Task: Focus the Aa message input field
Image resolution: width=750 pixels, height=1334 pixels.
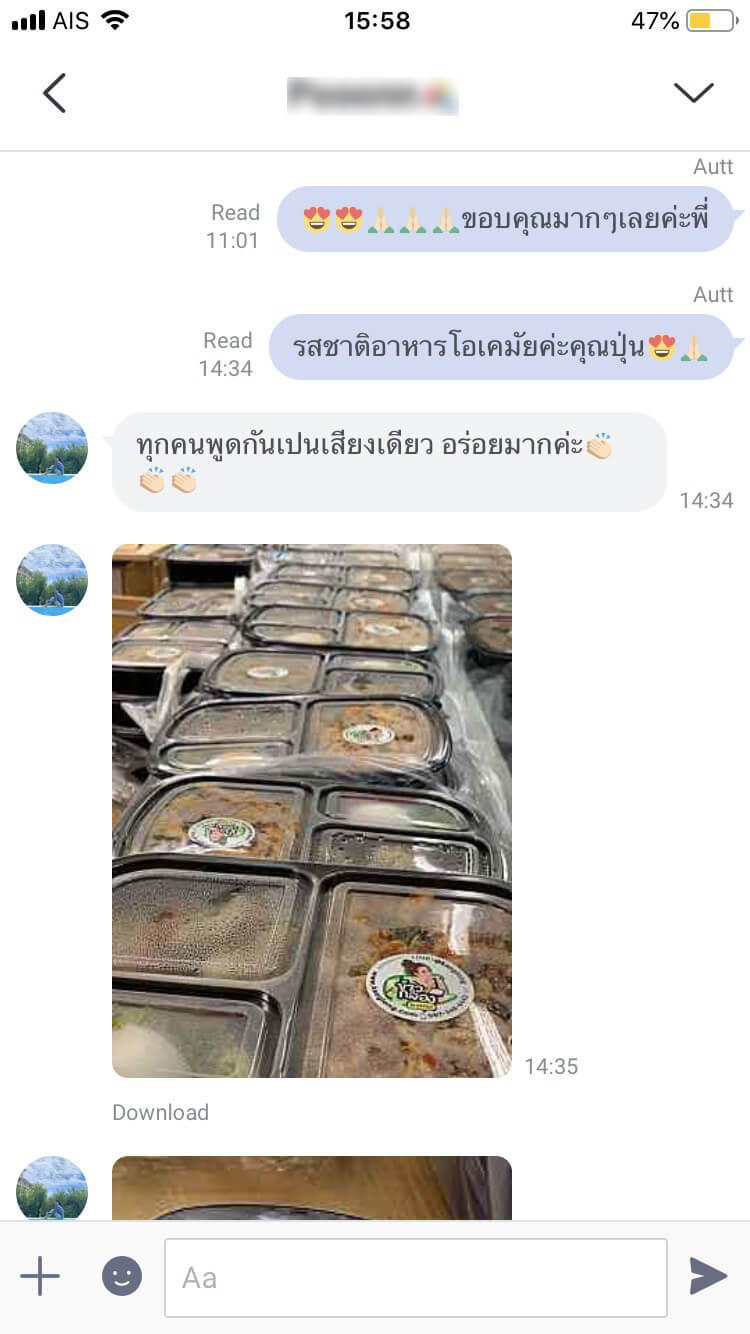Action: [x=415, y=1277]
